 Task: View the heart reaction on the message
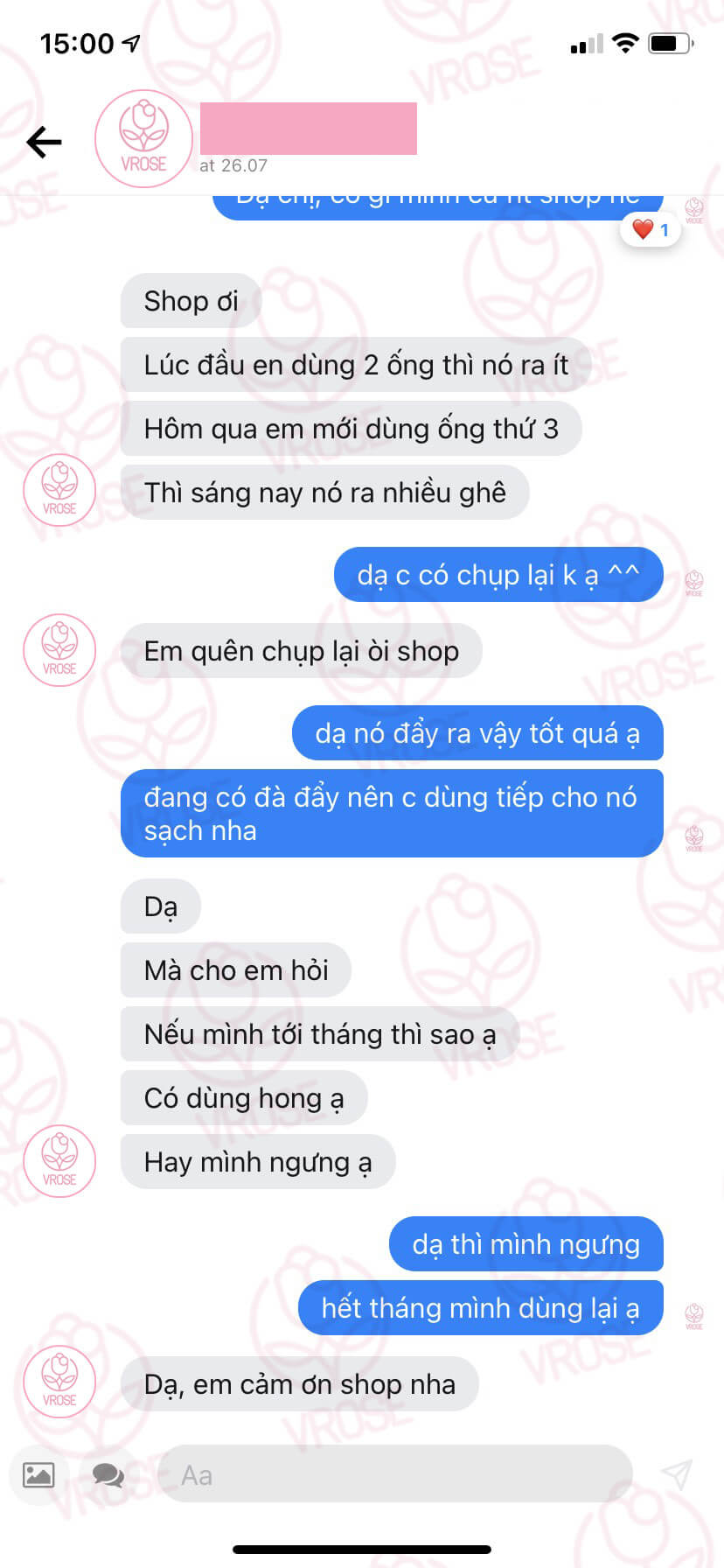click(650, 230)
